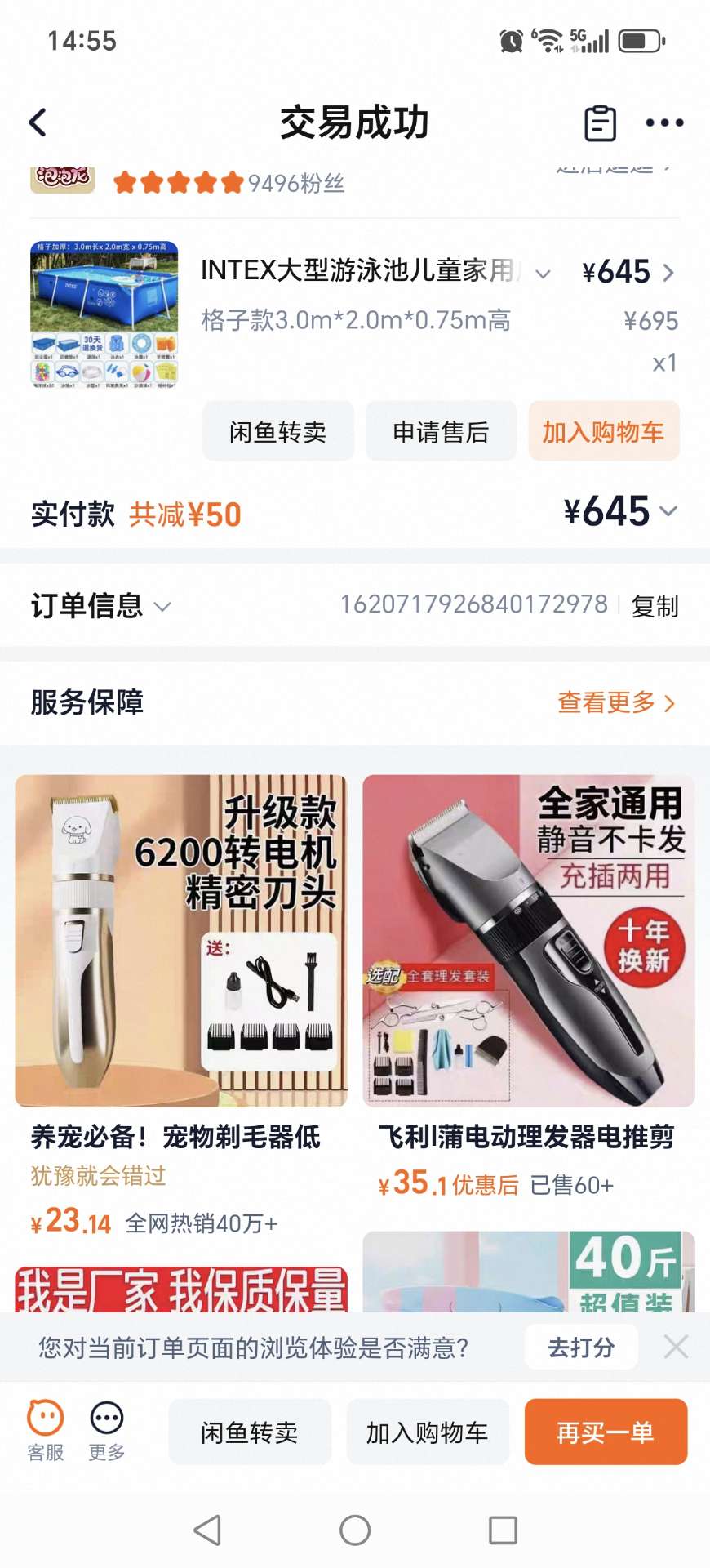The height and width of the screenshot is (1568, 710).
Task: Tap 闲鱼转卖 under the pool item
Action: point(277,431)
